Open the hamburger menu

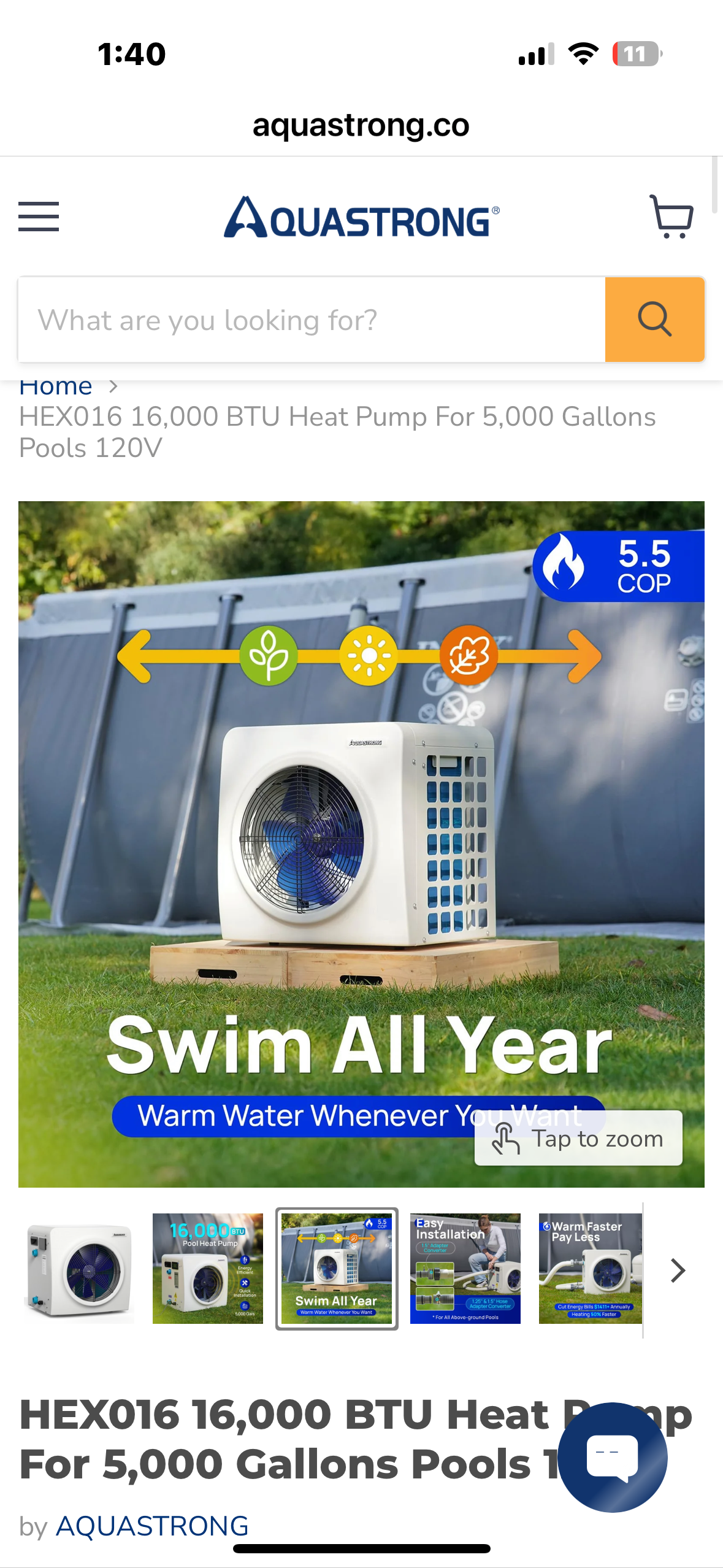[x=39, y=217]
